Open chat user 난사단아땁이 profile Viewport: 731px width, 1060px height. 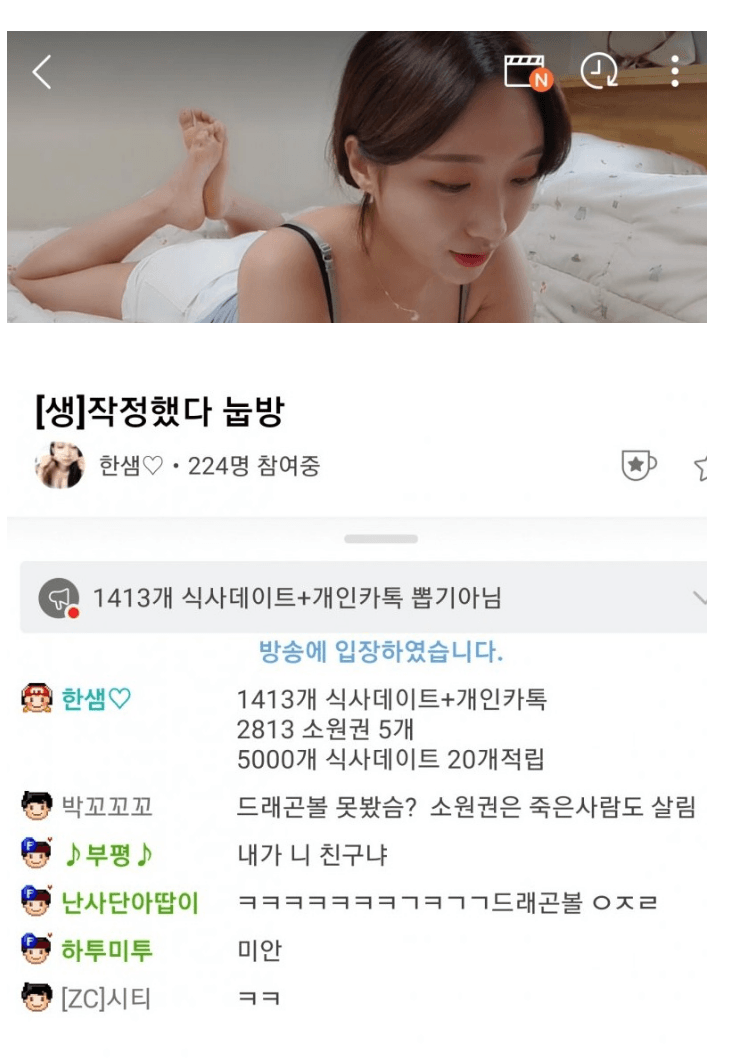click(130, 903)
